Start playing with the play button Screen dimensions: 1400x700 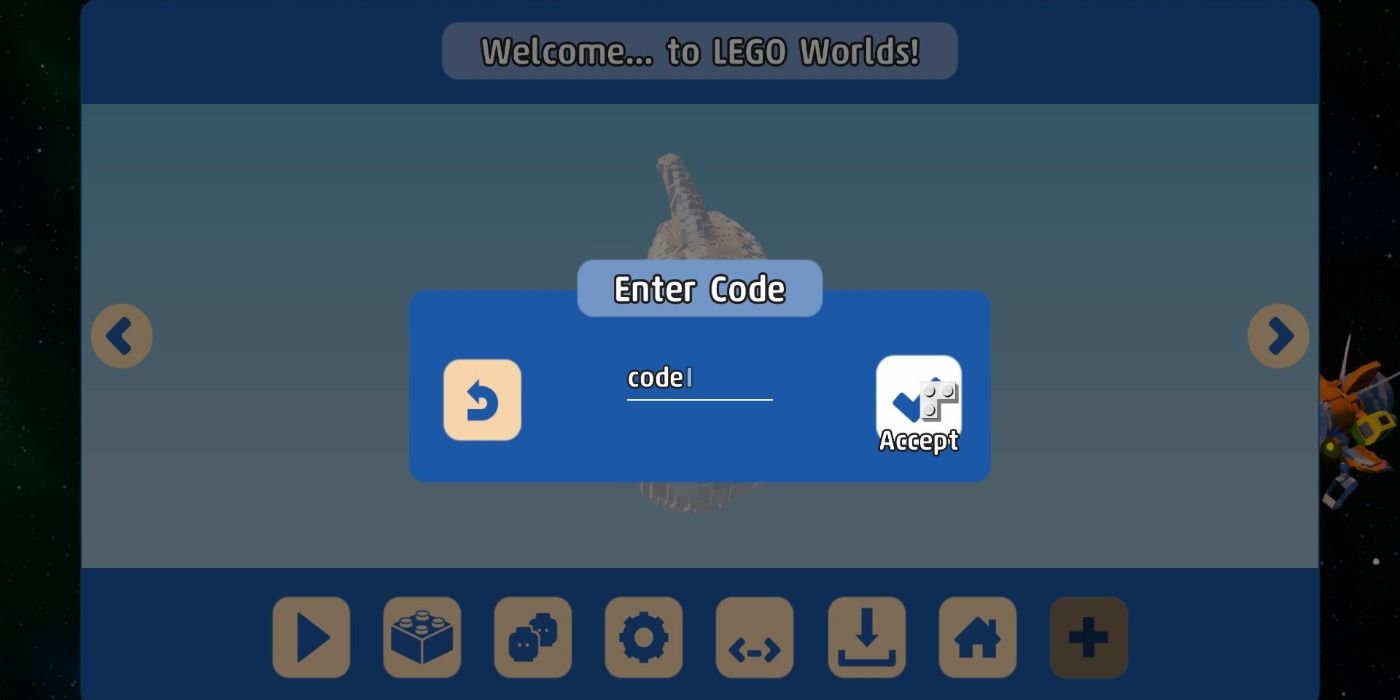tap(311, 638)
